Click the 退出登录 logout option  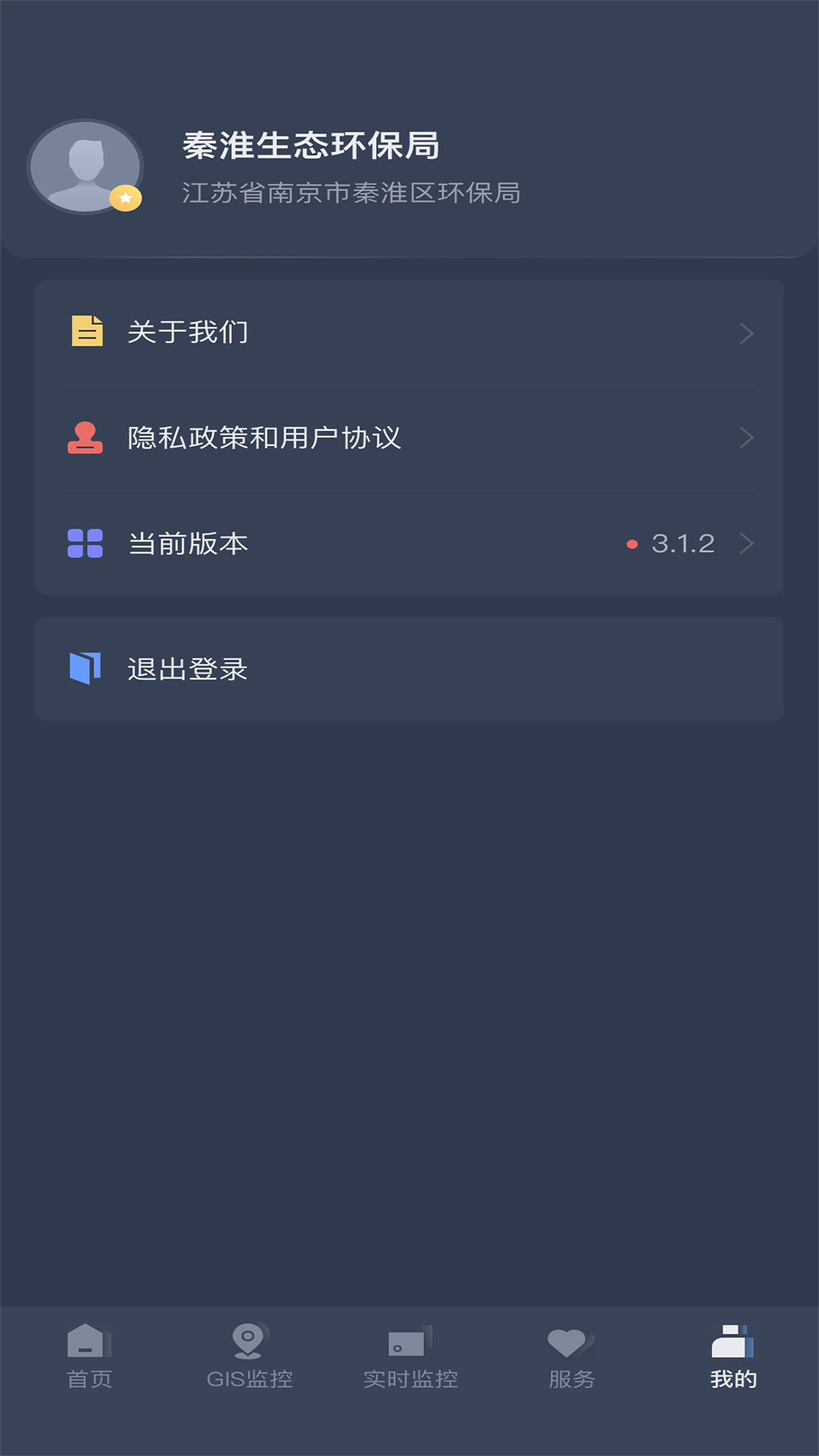point(187,669)
